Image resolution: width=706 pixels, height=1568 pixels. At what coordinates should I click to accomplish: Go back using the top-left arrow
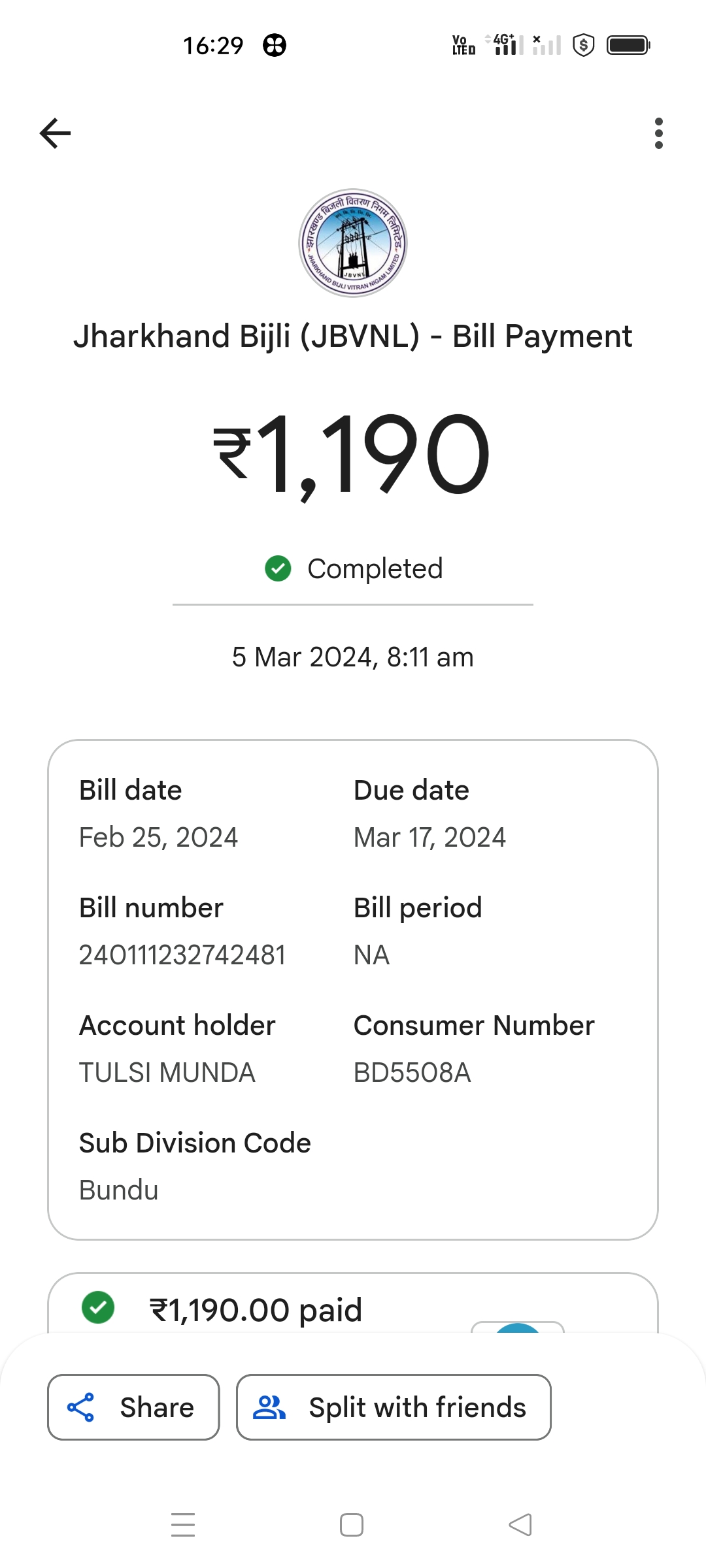click(55, 133)
